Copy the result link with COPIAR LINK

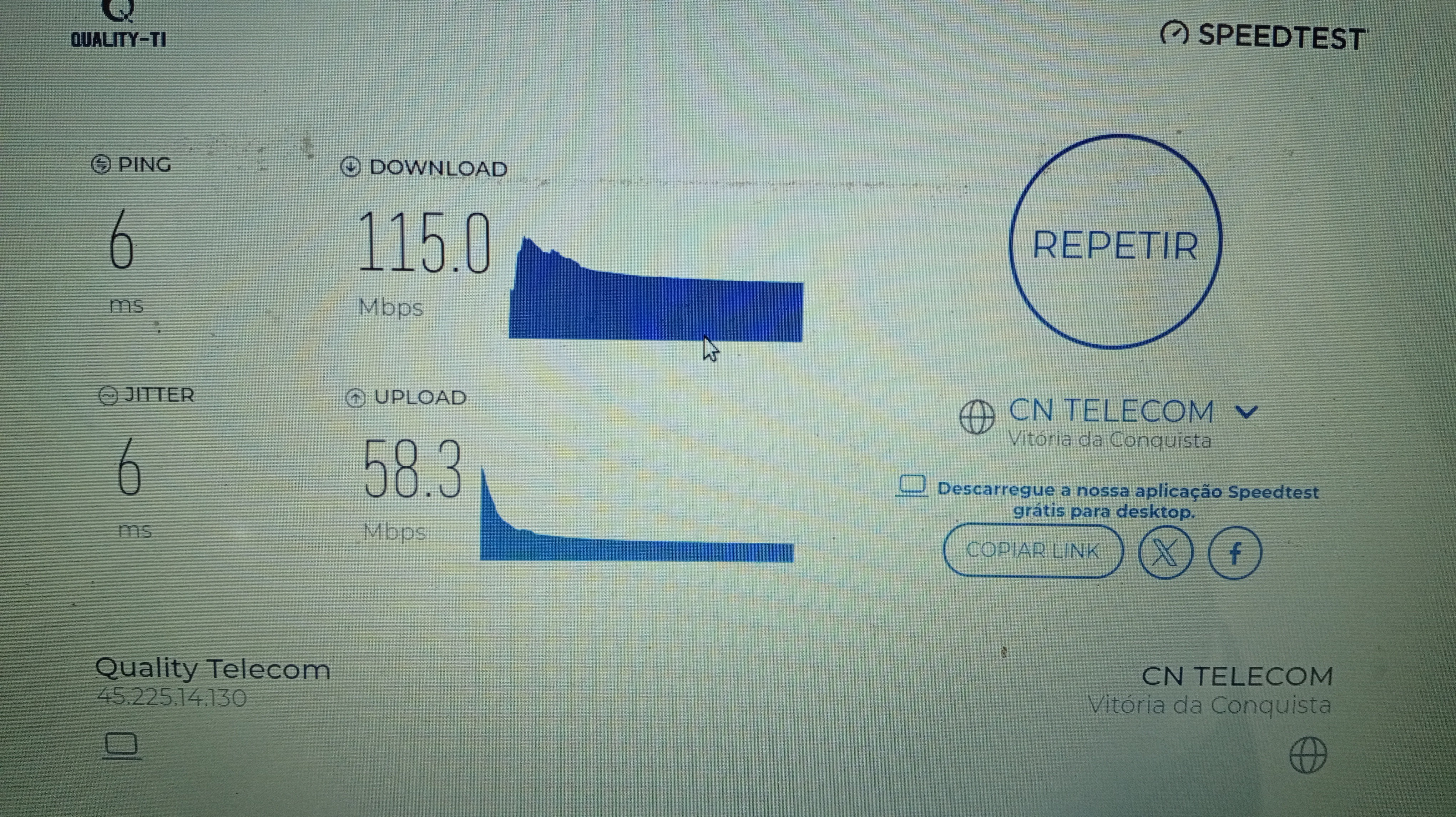(x=1033, y=551)
